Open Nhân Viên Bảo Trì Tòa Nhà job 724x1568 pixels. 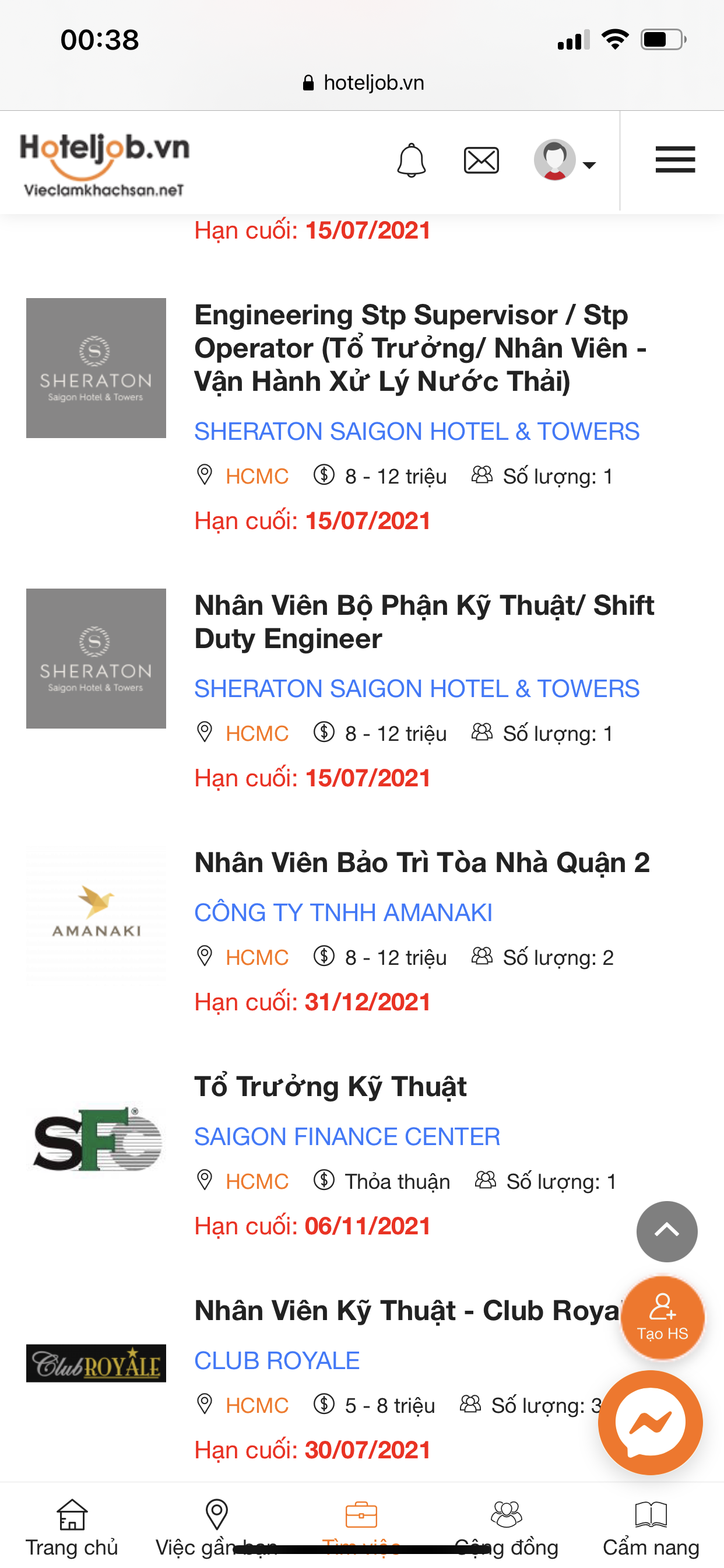[421, 863]
